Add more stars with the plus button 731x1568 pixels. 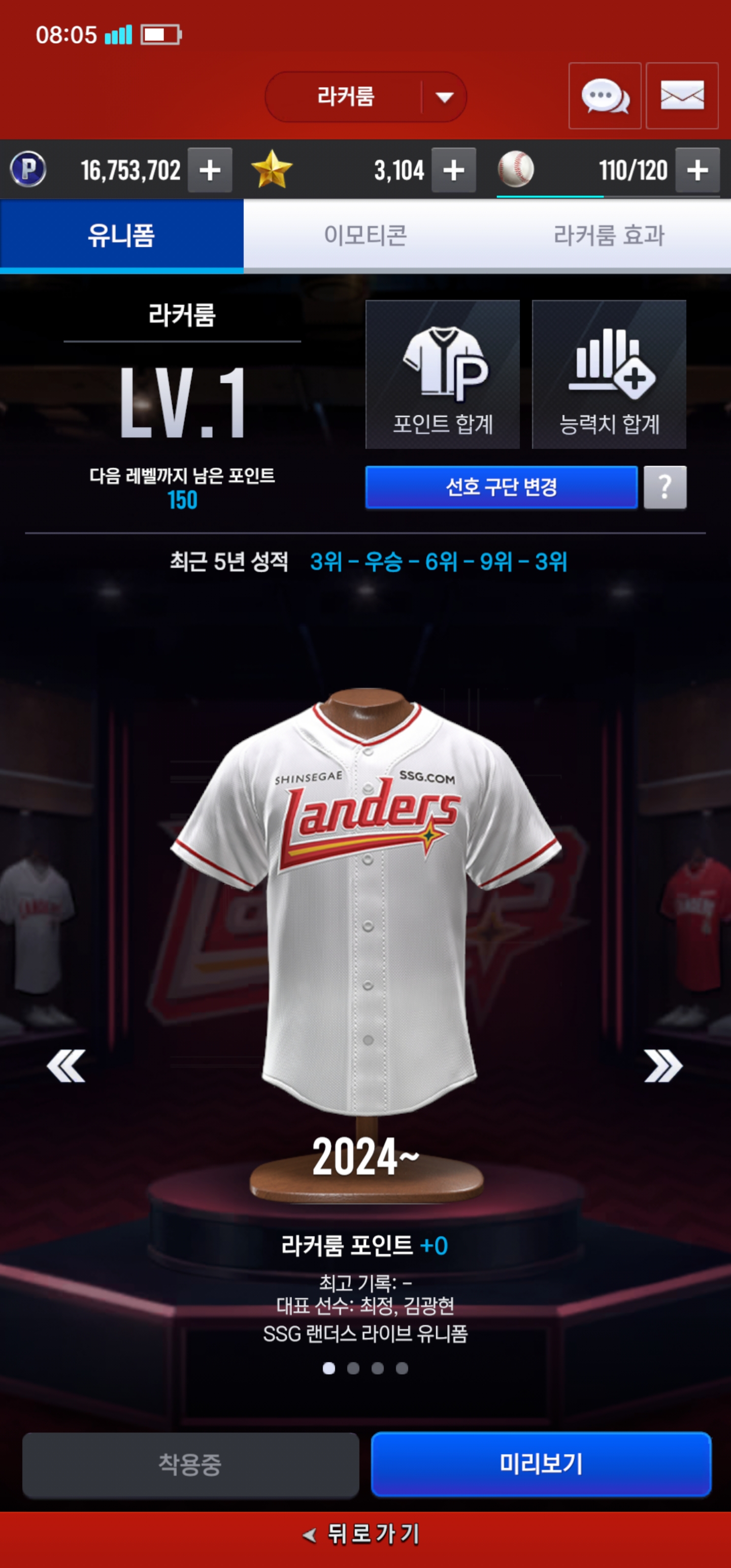[453, 170]
